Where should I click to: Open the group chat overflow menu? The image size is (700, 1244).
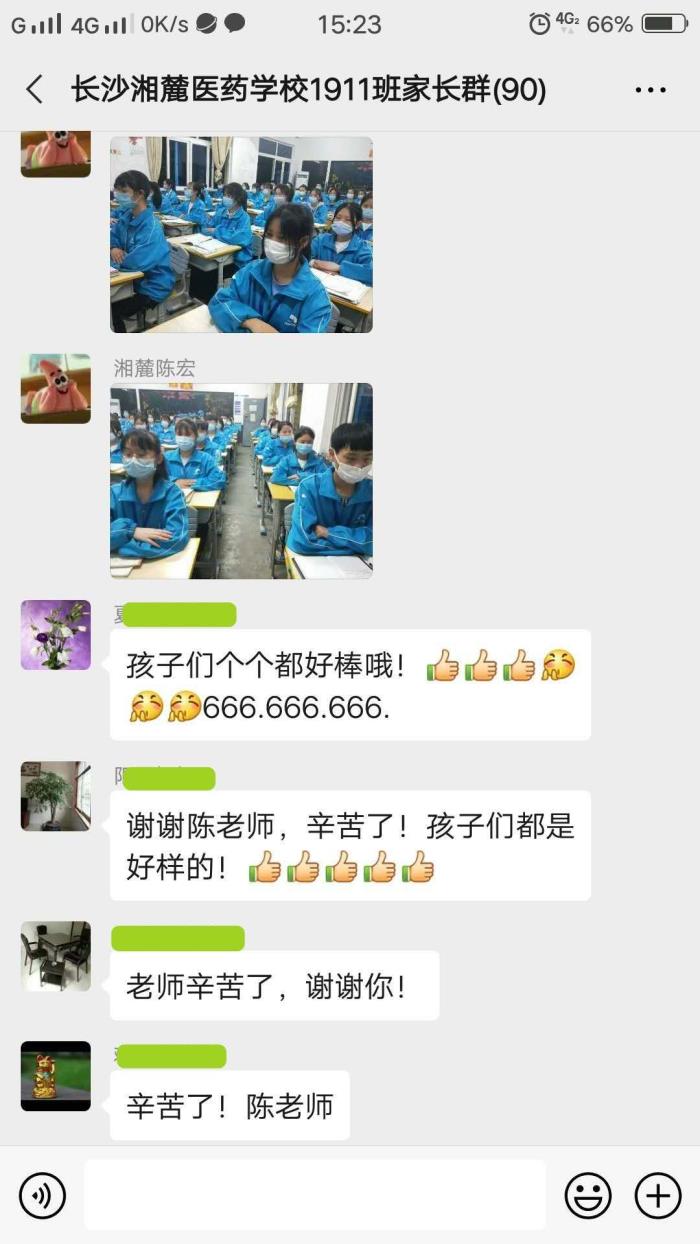650,90
